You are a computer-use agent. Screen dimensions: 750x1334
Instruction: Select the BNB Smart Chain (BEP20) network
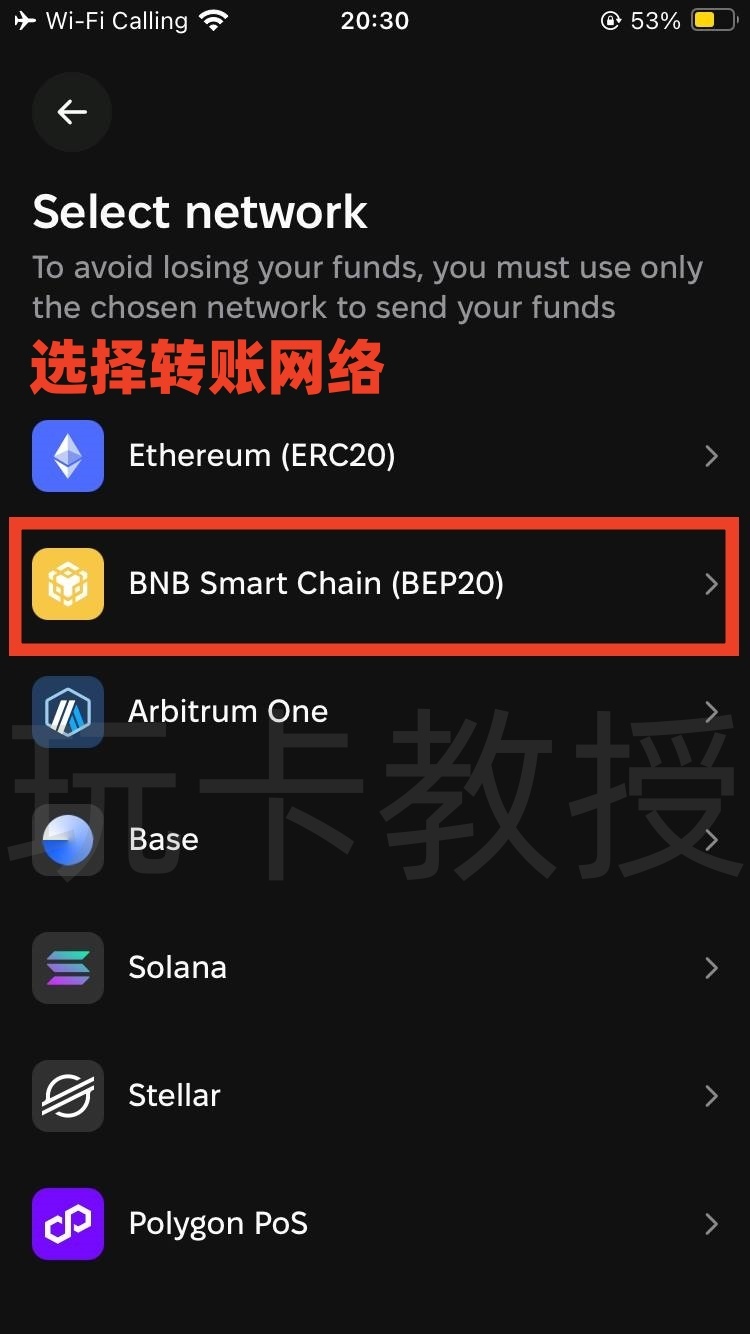pos(375,584)
